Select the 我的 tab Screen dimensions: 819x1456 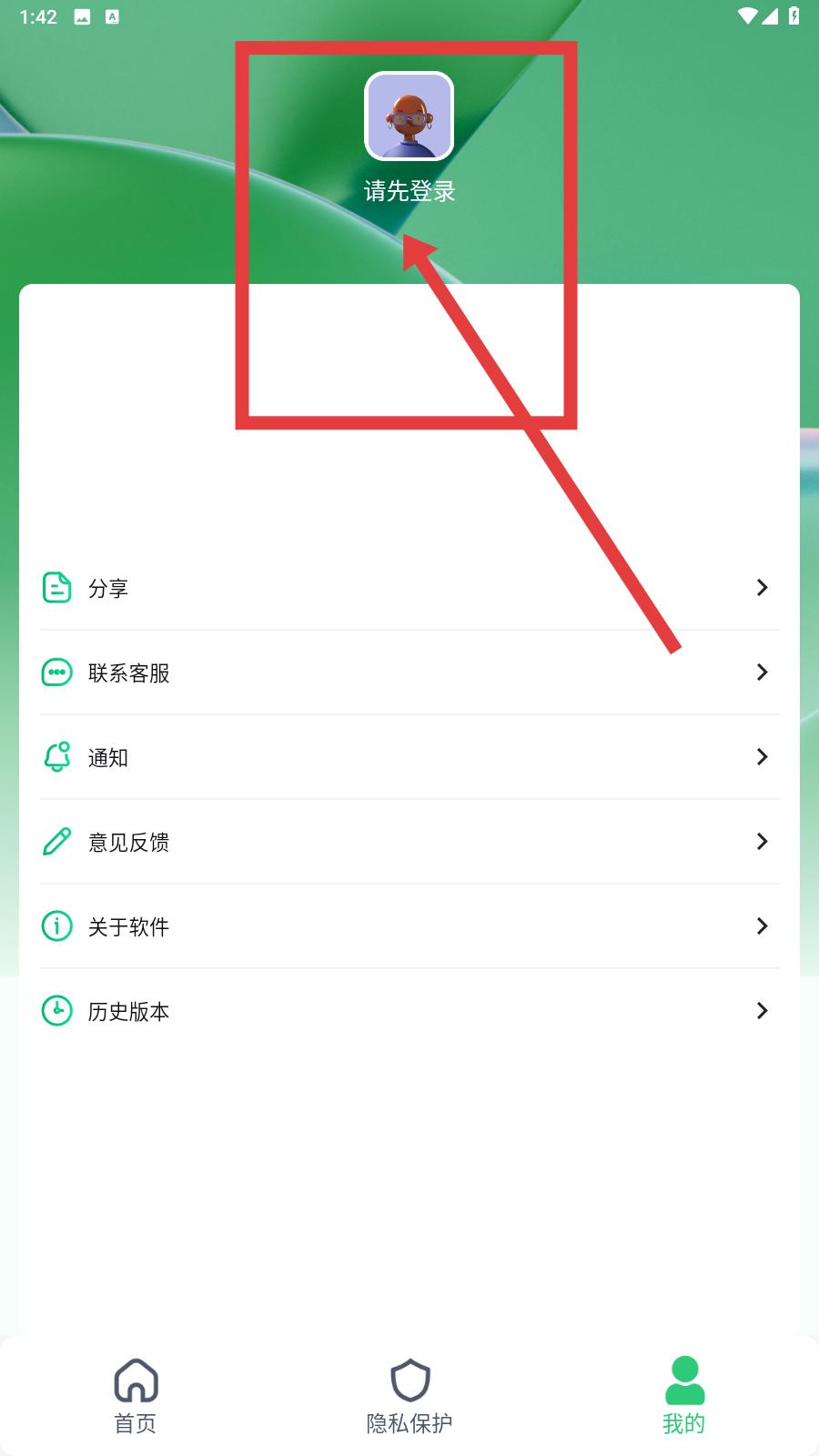tap(684, 1396)
